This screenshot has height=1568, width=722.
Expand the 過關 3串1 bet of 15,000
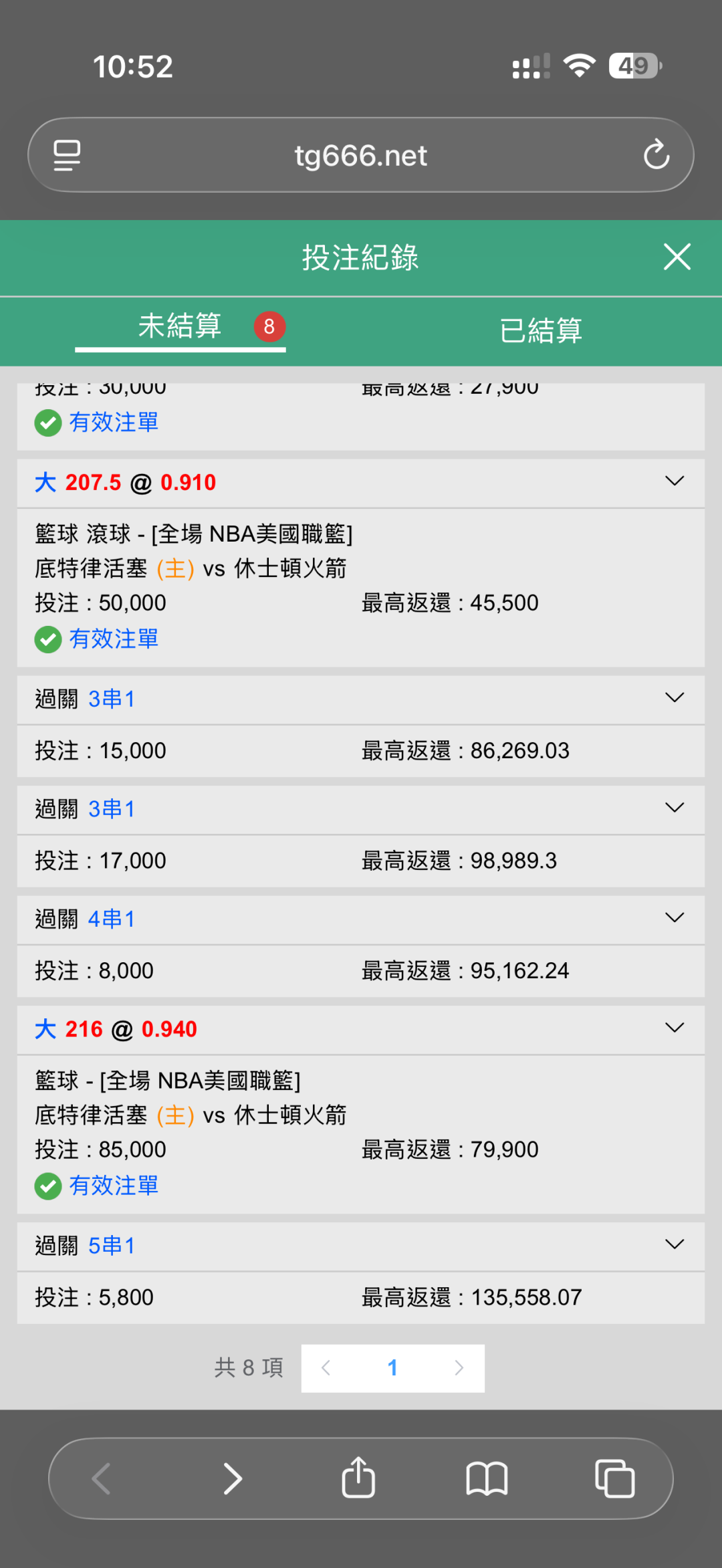[675, 698]
